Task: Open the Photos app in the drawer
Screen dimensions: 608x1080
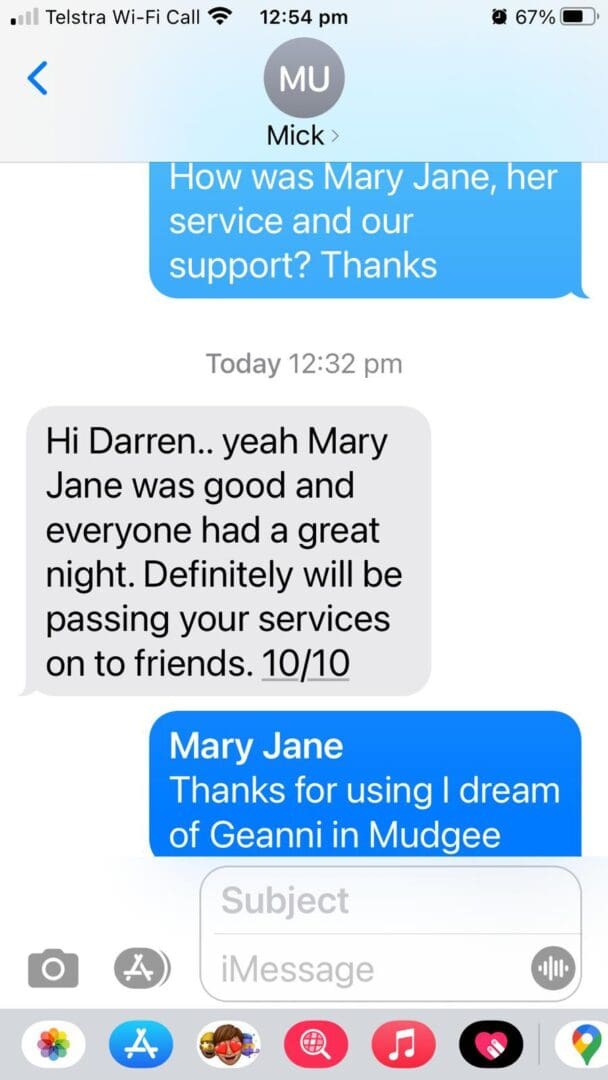Action: click(54, 1044)
